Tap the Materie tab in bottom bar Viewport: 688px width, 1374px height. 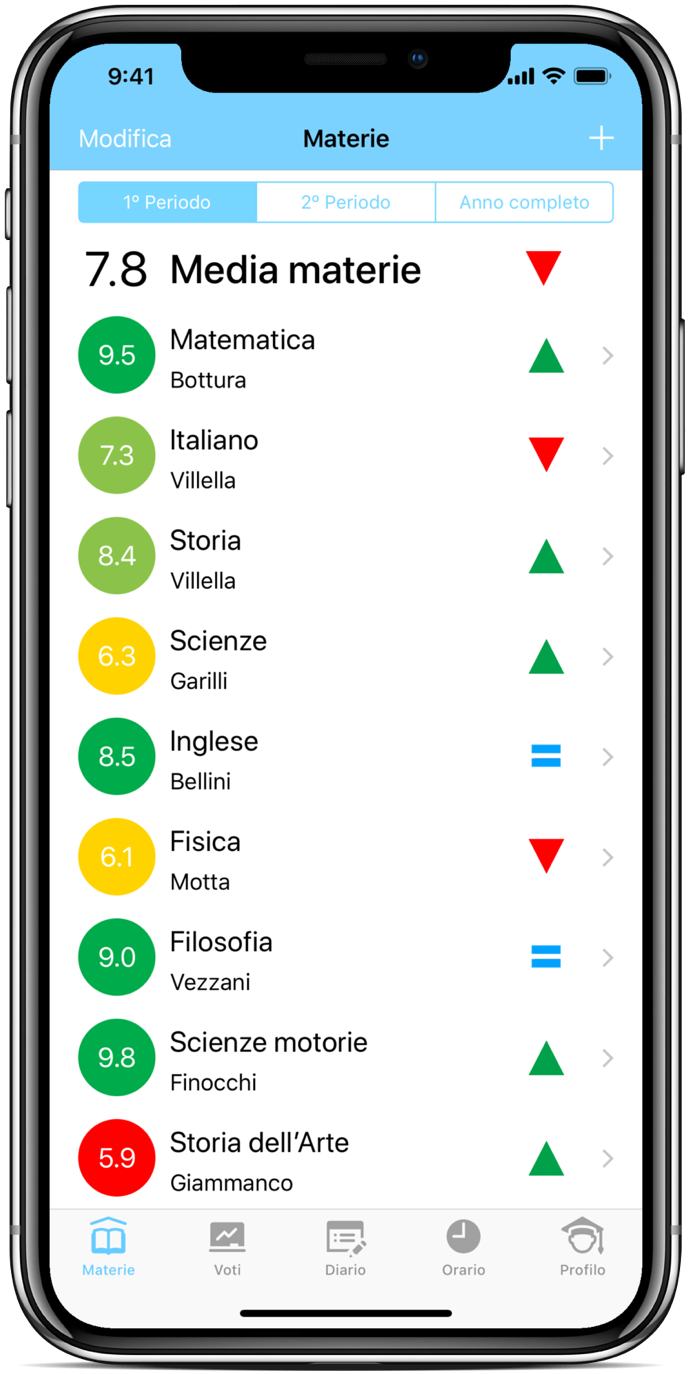pos(108,1248)
